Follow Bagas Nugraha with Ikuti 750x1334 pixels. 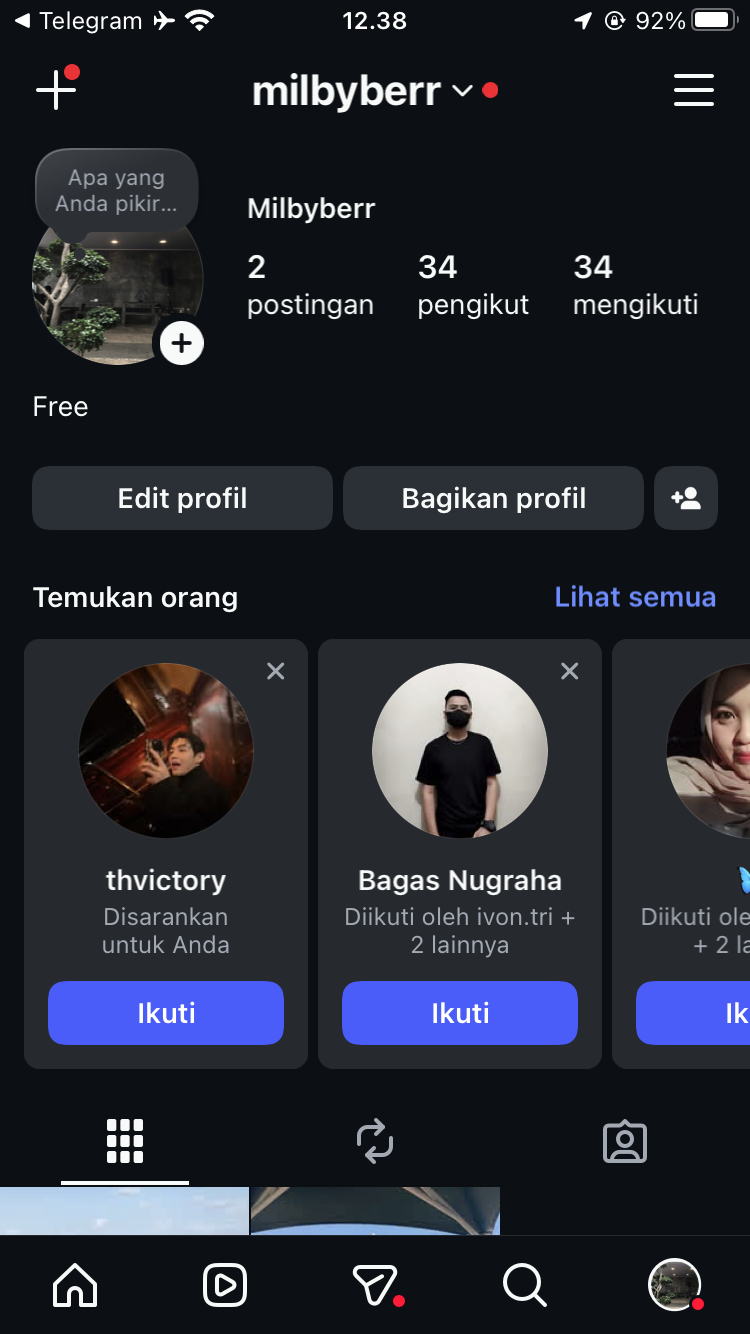pyautogui.click(x=460, y=1013)
